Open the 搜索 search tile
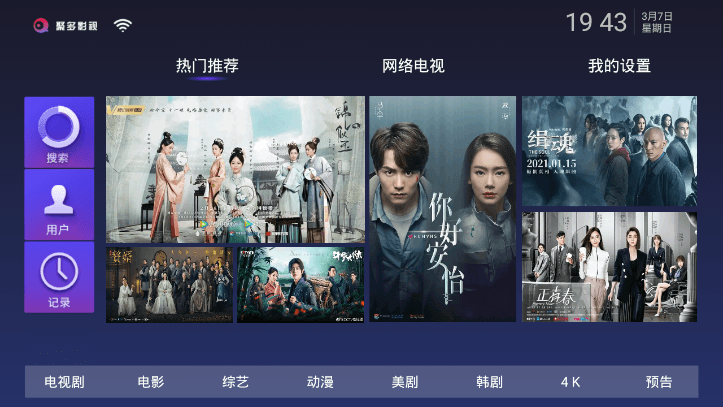This screenshot has height=407, width=723. coord(59,133)
